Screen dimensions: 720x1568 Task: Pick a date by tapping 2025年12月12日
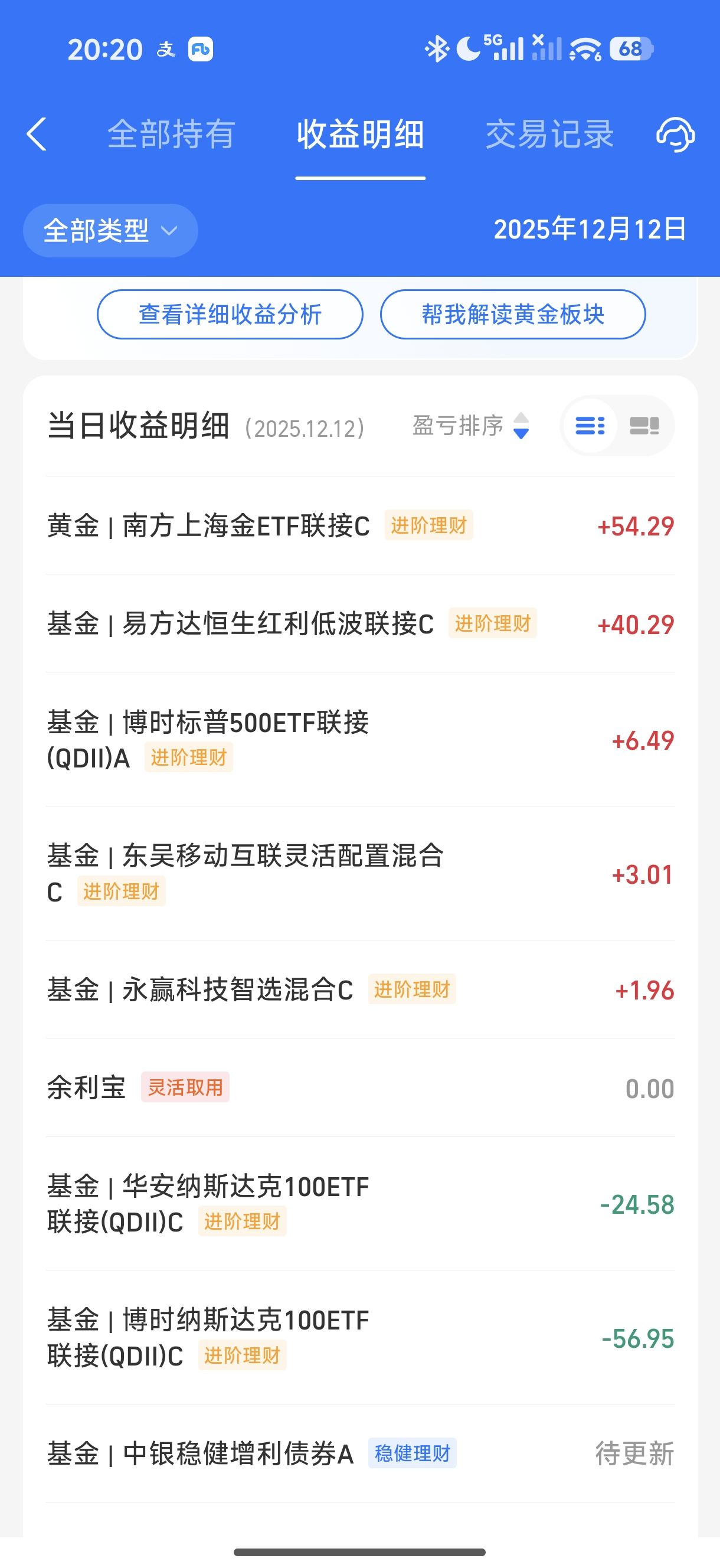pyautogui.click(x=589, y=230)
